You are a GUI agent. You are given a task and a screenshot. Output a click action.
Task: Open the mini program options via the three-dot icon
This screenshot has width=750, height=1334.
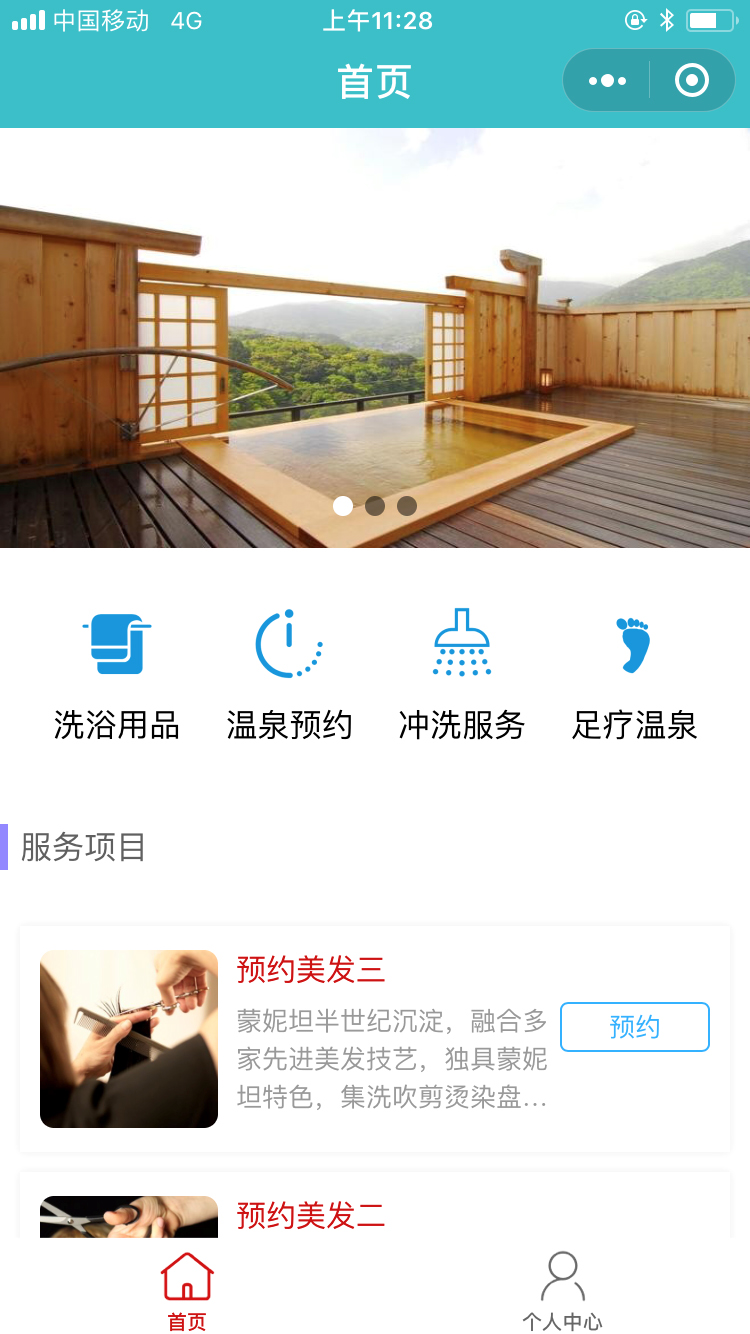click(x=607, y=80)
